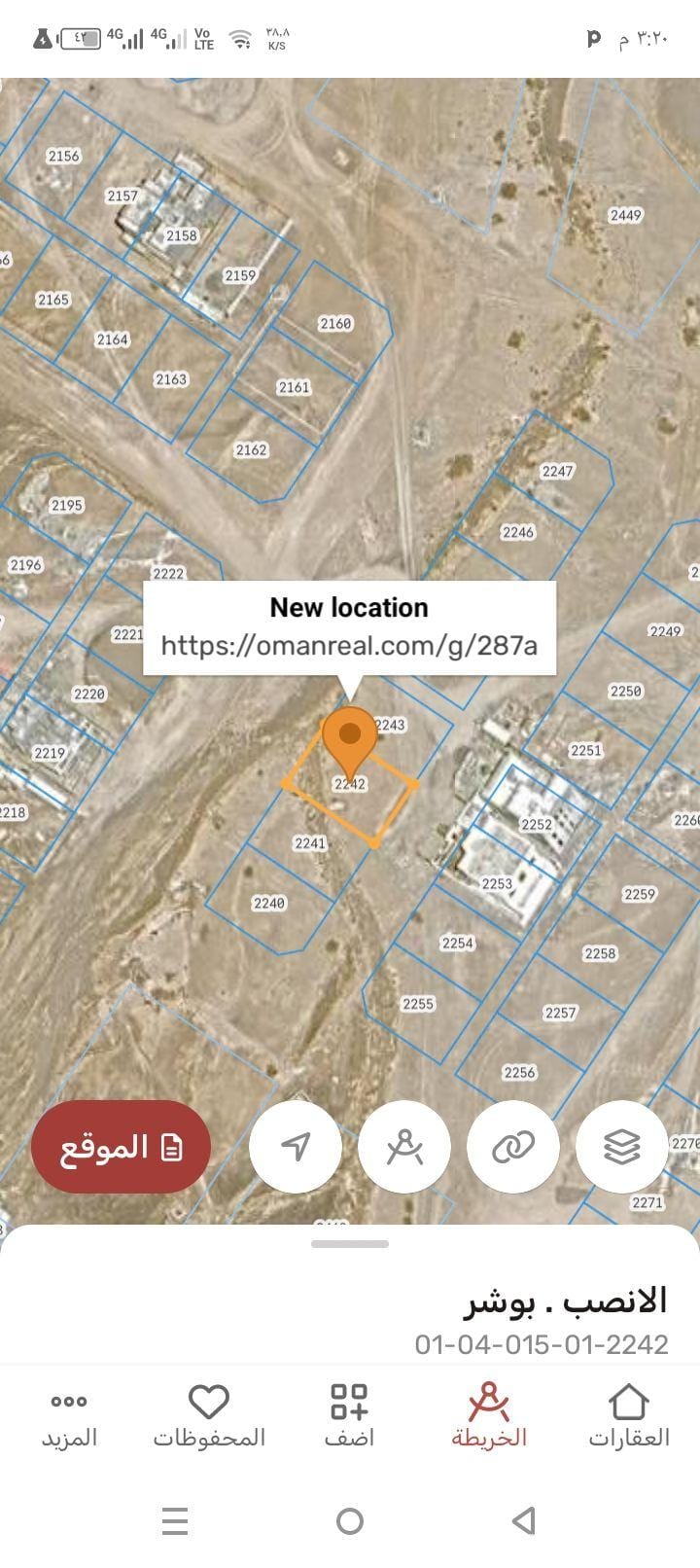Go back using the system back button
The width and height of the screenshot is (700, 1568).
tap(524, 1520)
